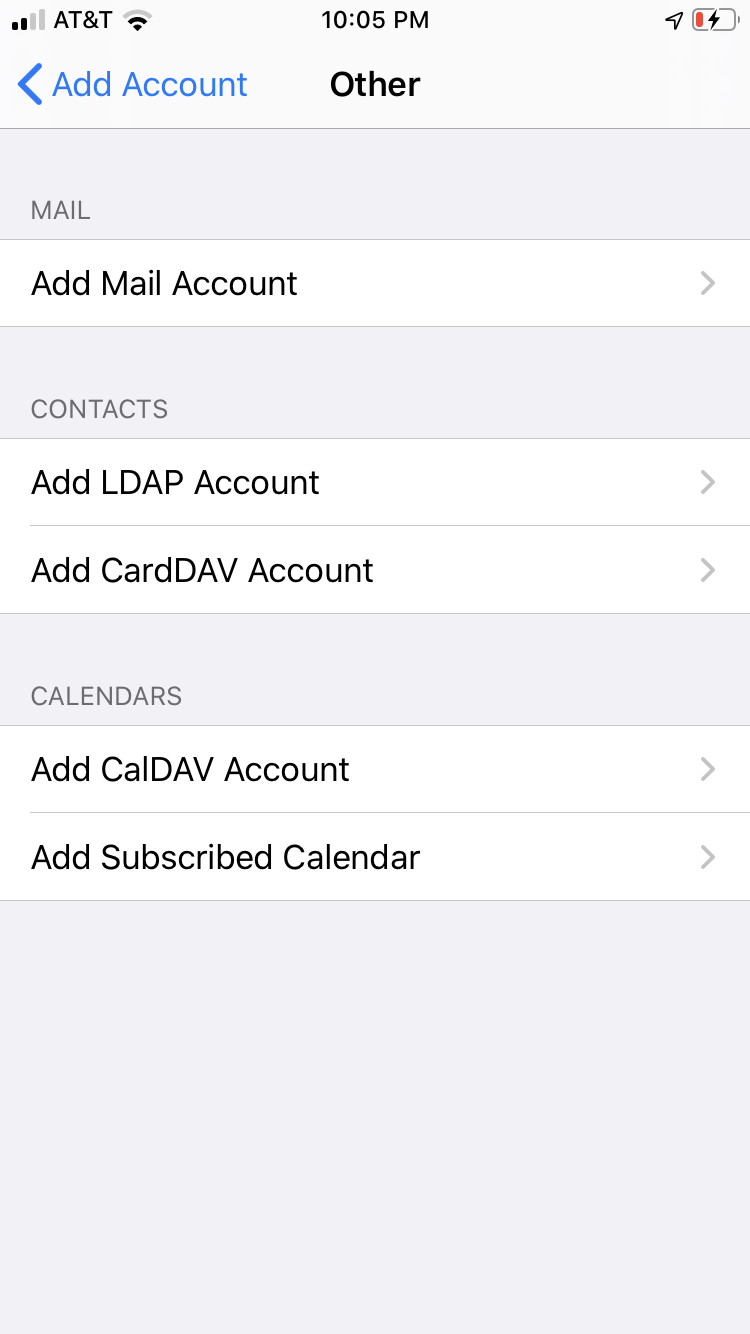
Task: Select the Other title in navigation bar
Action: click(x=375, y=84)
